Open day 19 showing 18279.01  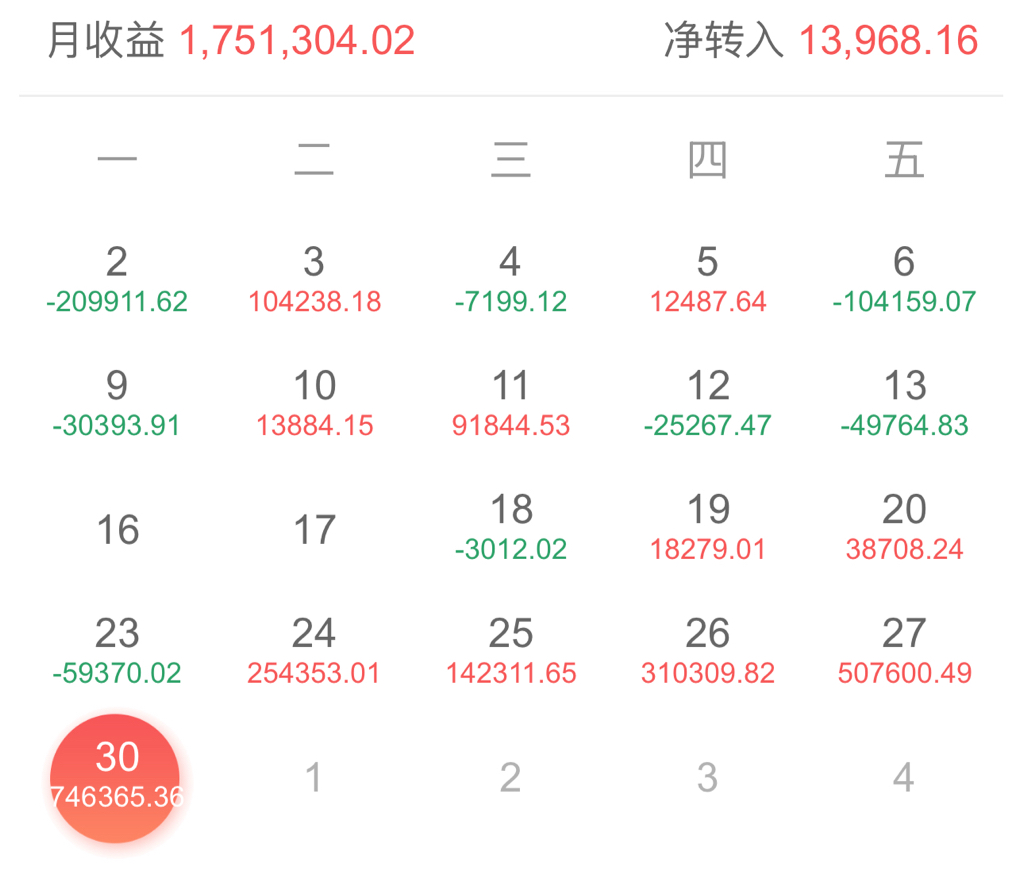(x=707, y=526)
